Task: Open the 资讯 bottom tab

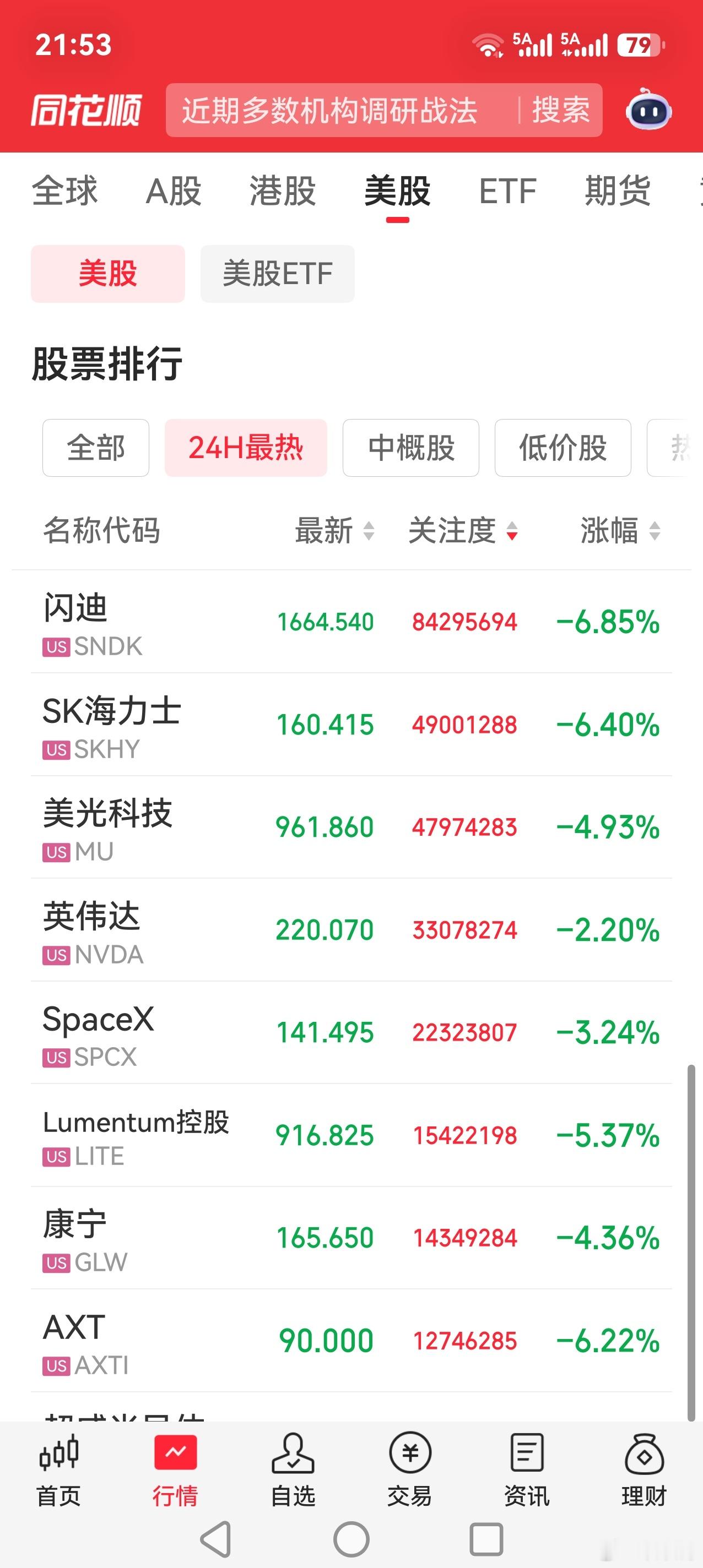Action: coord(527,1469)
